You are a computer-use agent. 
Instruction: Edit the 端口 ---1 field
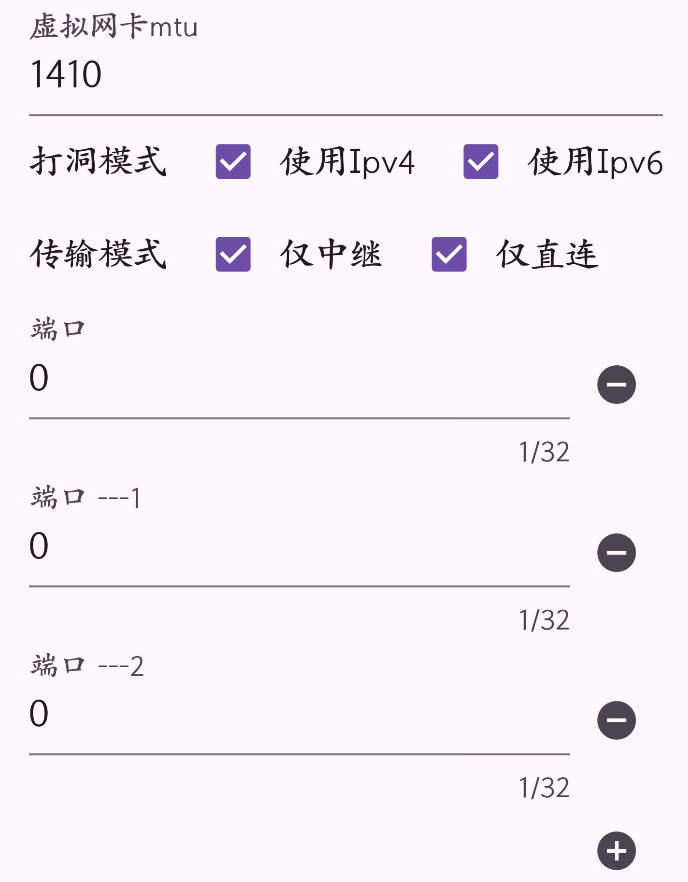tap(298, 548)
